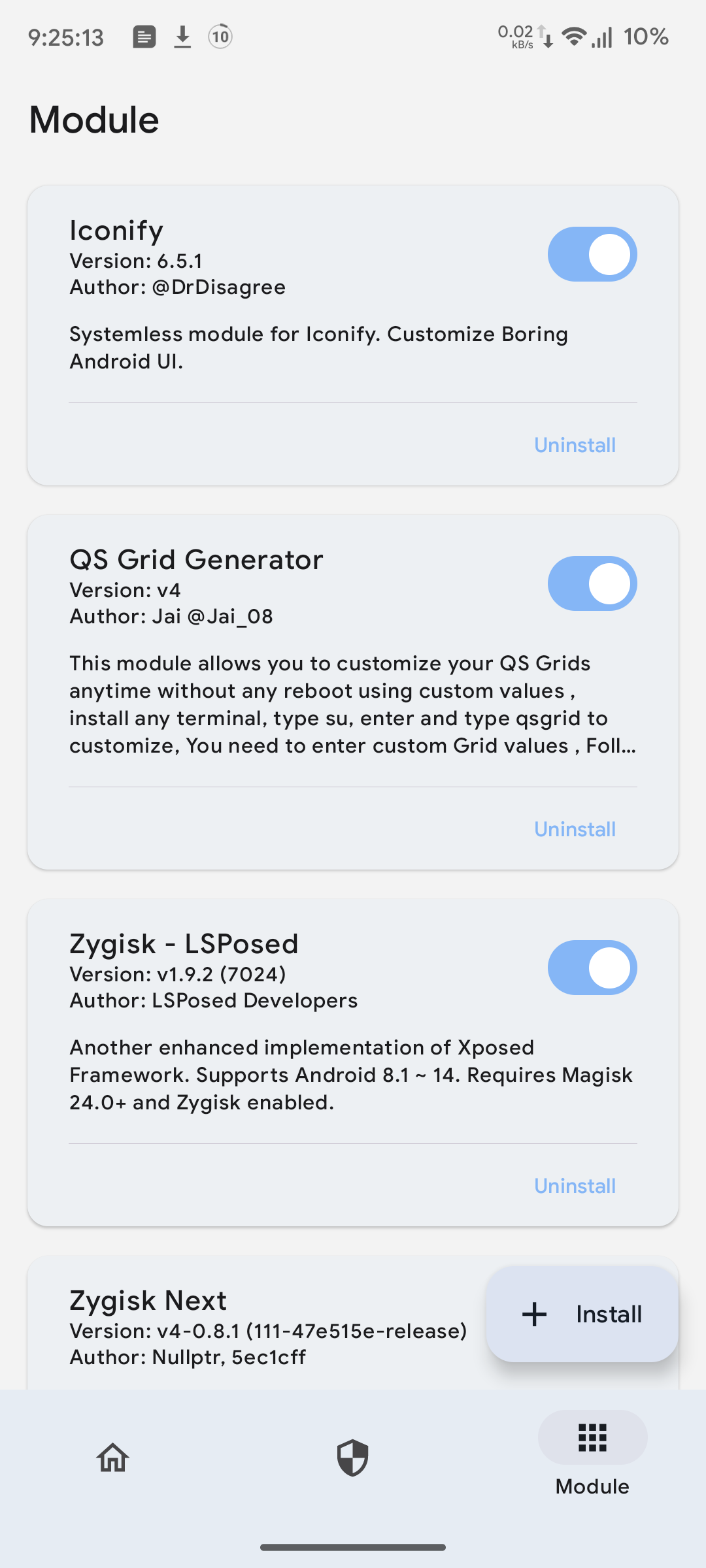Turn off the QS Grid Generator module
The image size is (706, 1568).
[x=592, y=583]
